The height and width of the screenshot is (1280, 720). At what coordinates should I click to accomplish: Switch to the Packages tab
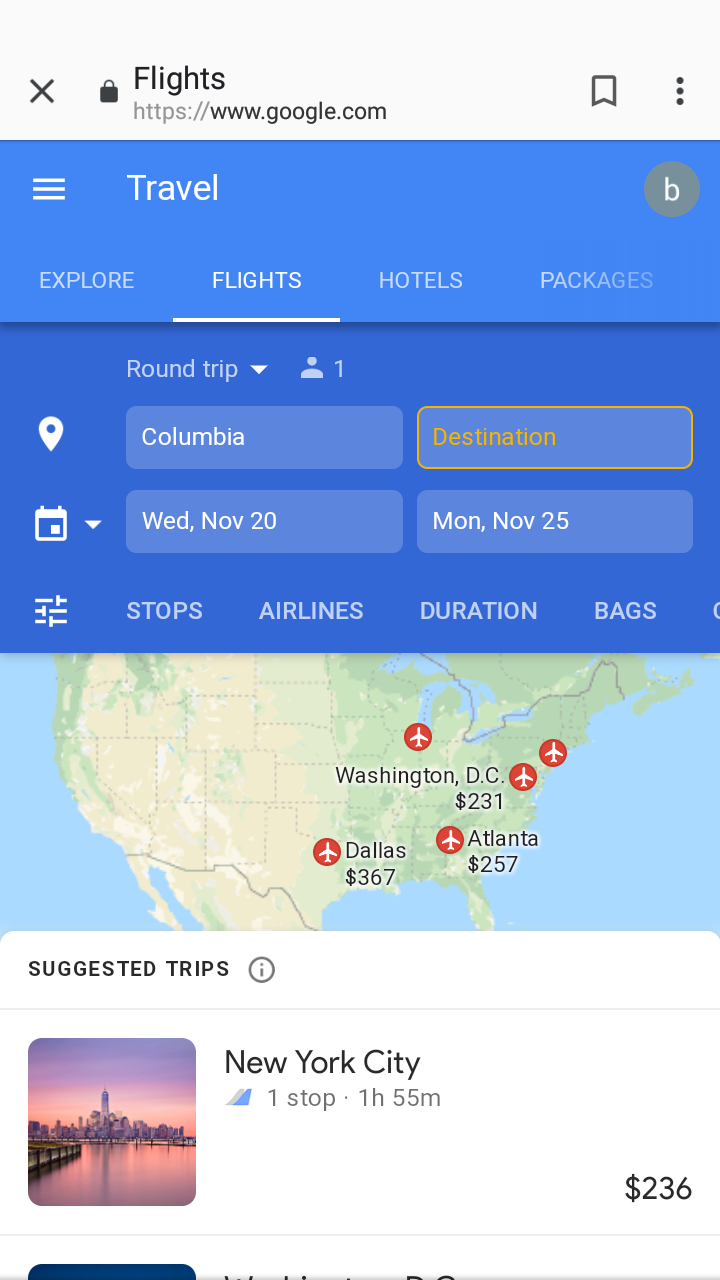596,281
